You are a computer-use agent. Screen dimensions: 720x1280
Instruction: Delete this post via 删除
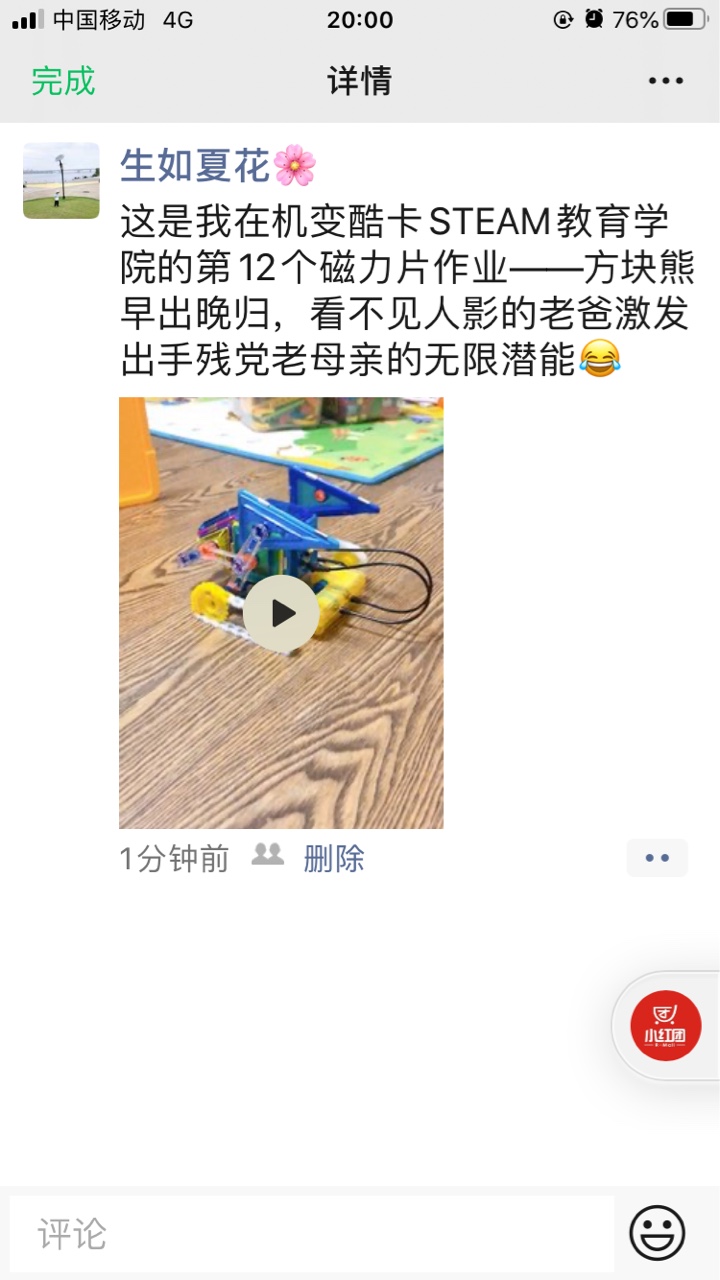click(x=334, y=858)
